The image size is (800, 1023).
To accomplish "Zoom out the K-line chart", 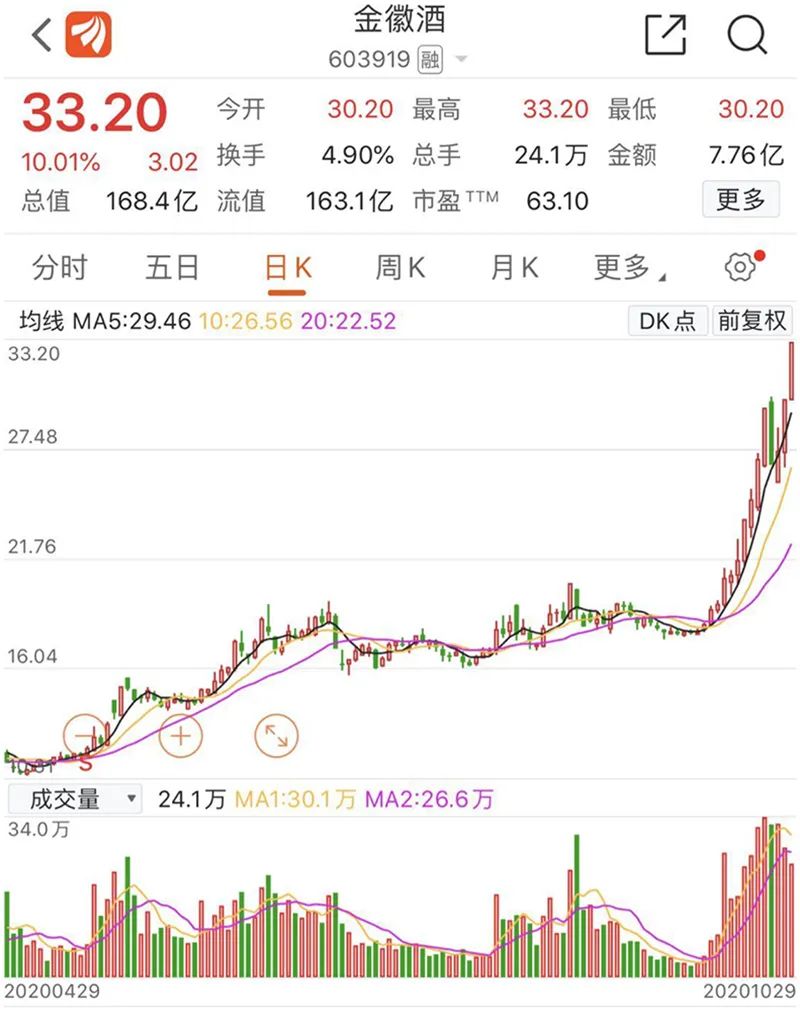I will coord(85,736).
